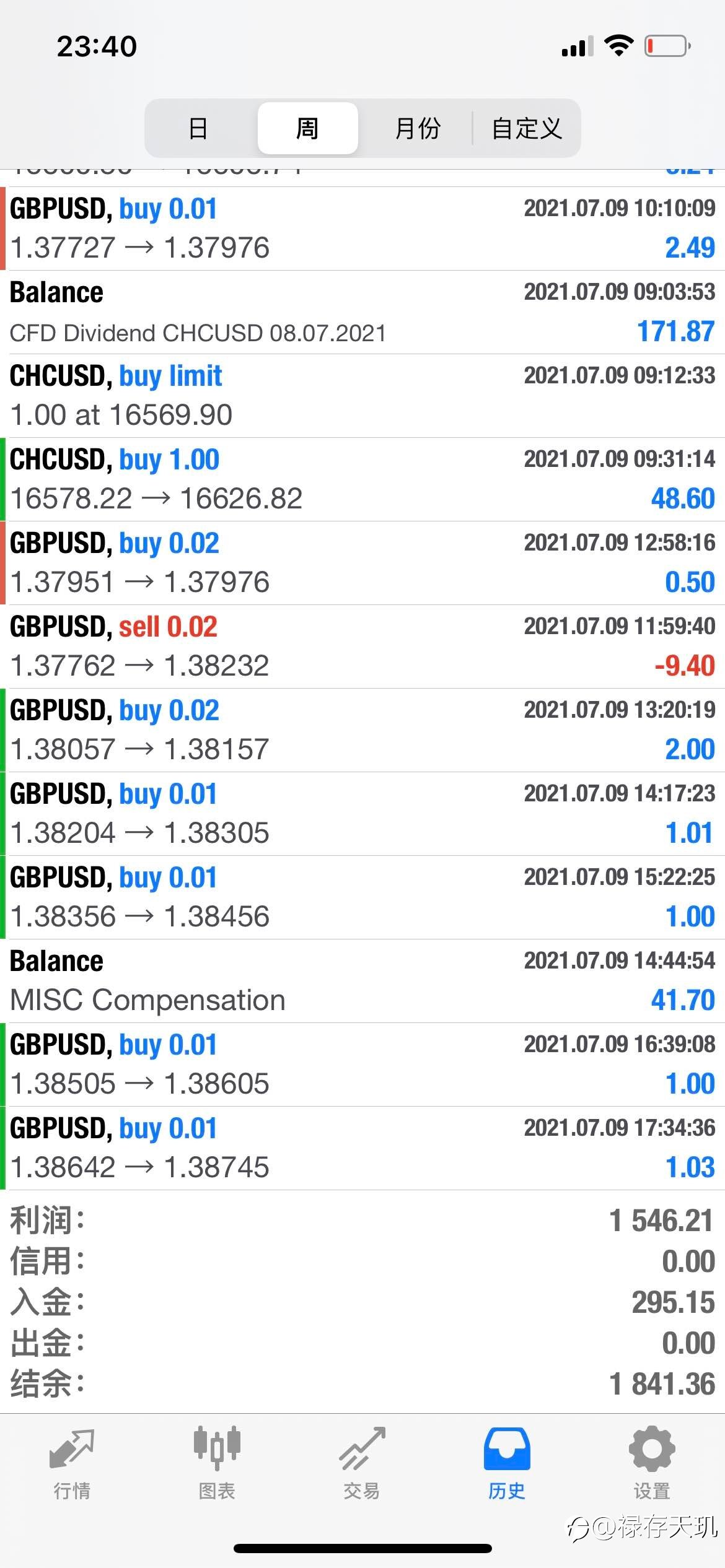Open the CFD Dividend CHCUSD balance entry

(362, 312)
